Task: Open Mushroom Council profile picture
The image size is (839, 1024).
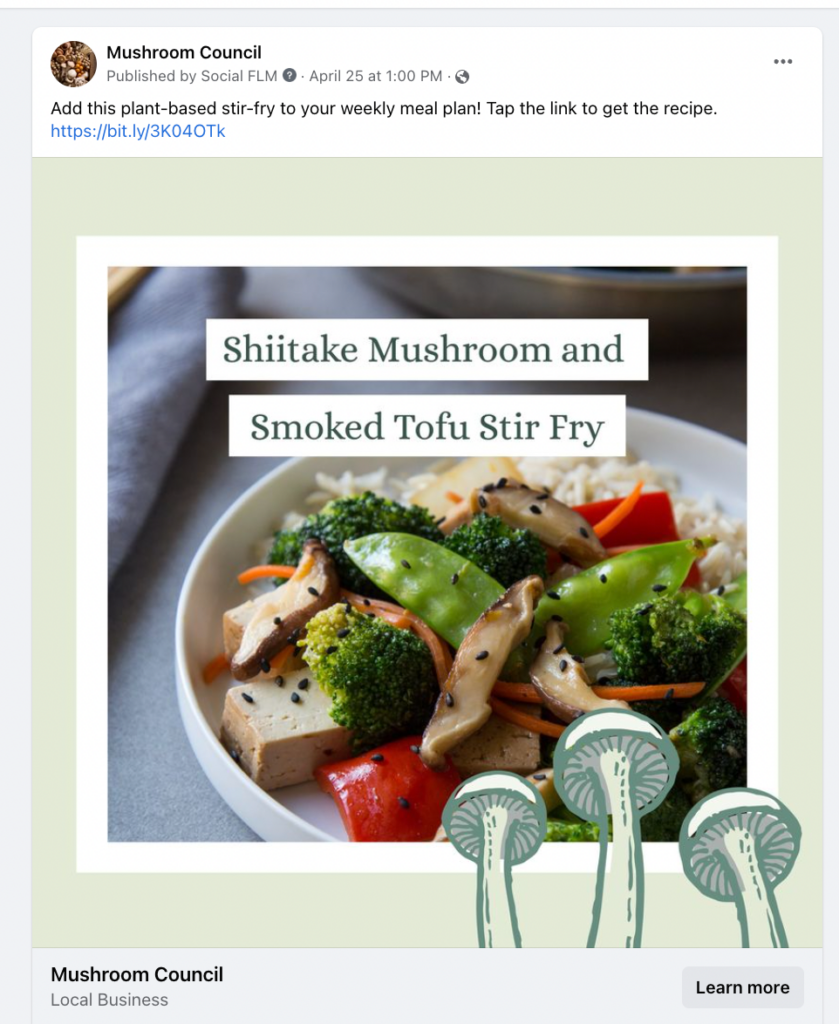Action: coord(73,64)
